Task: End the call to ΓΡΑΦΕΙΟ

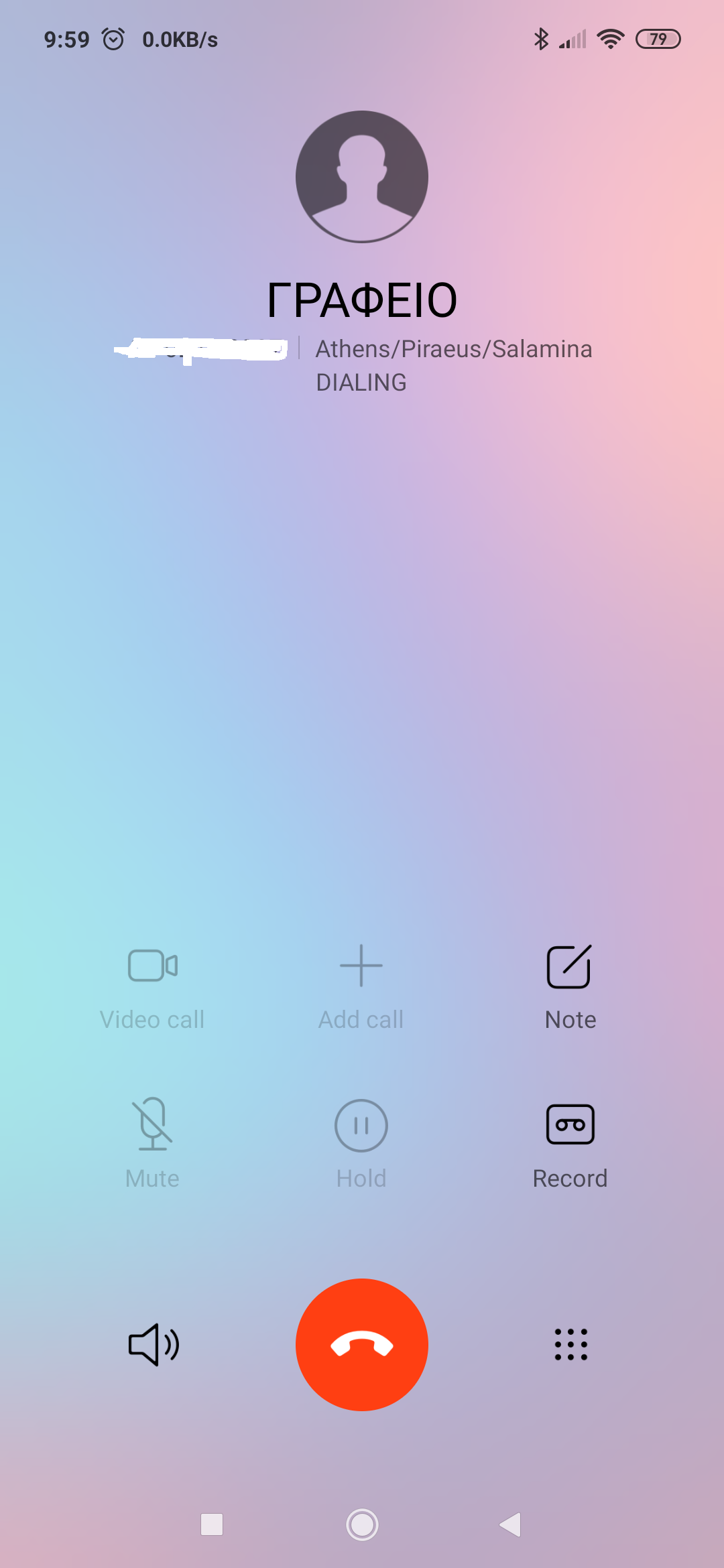Action: 362,1344
